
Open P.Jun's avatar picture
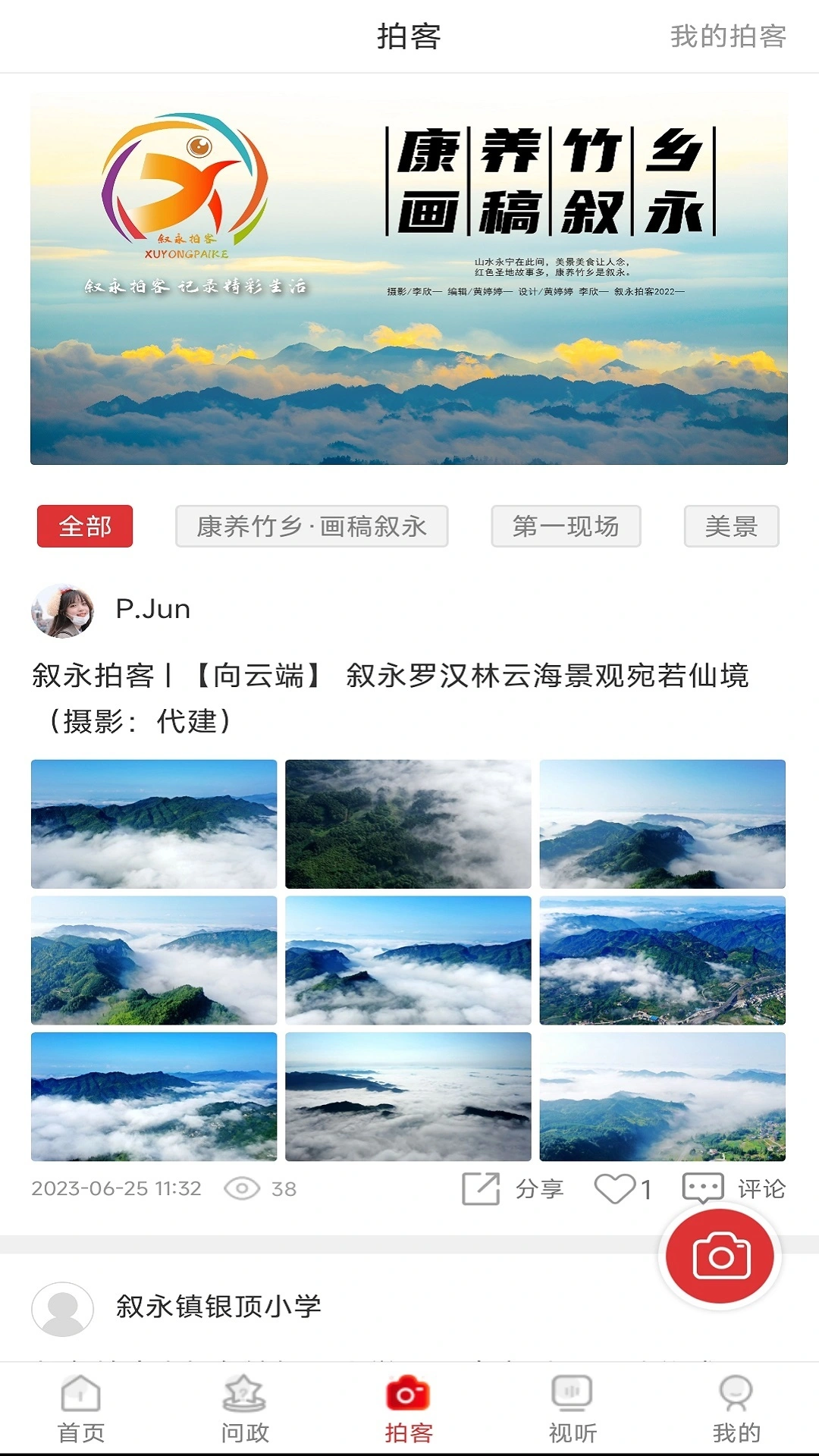coord(63,609)
